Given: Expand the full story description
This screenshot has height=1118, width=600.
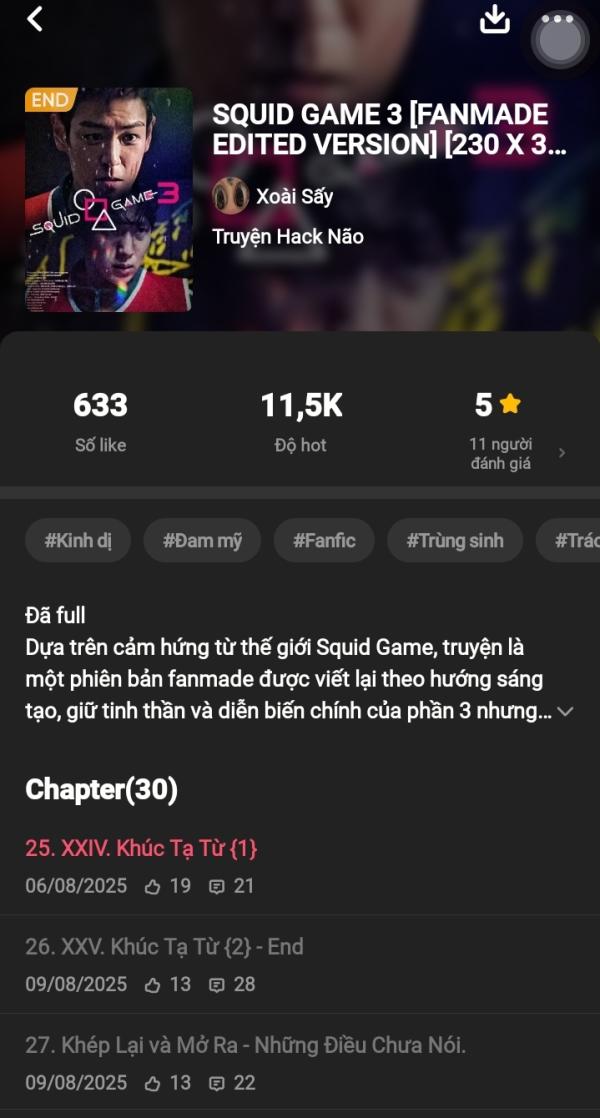Looking at the screenshot, I should [x=565, y=711].
